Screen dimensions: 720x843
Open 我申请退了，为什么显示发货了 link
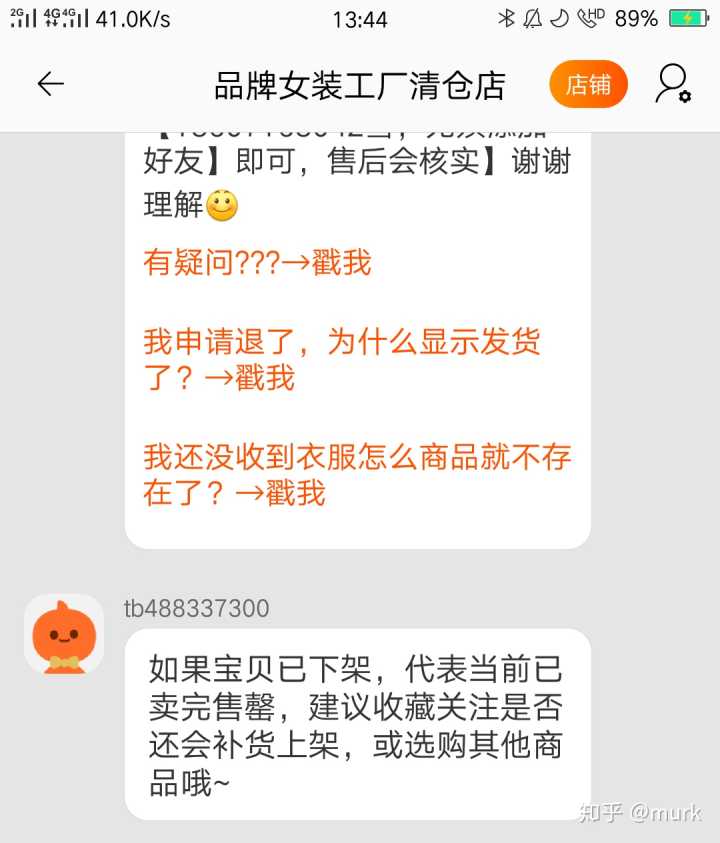pos(341,359)
